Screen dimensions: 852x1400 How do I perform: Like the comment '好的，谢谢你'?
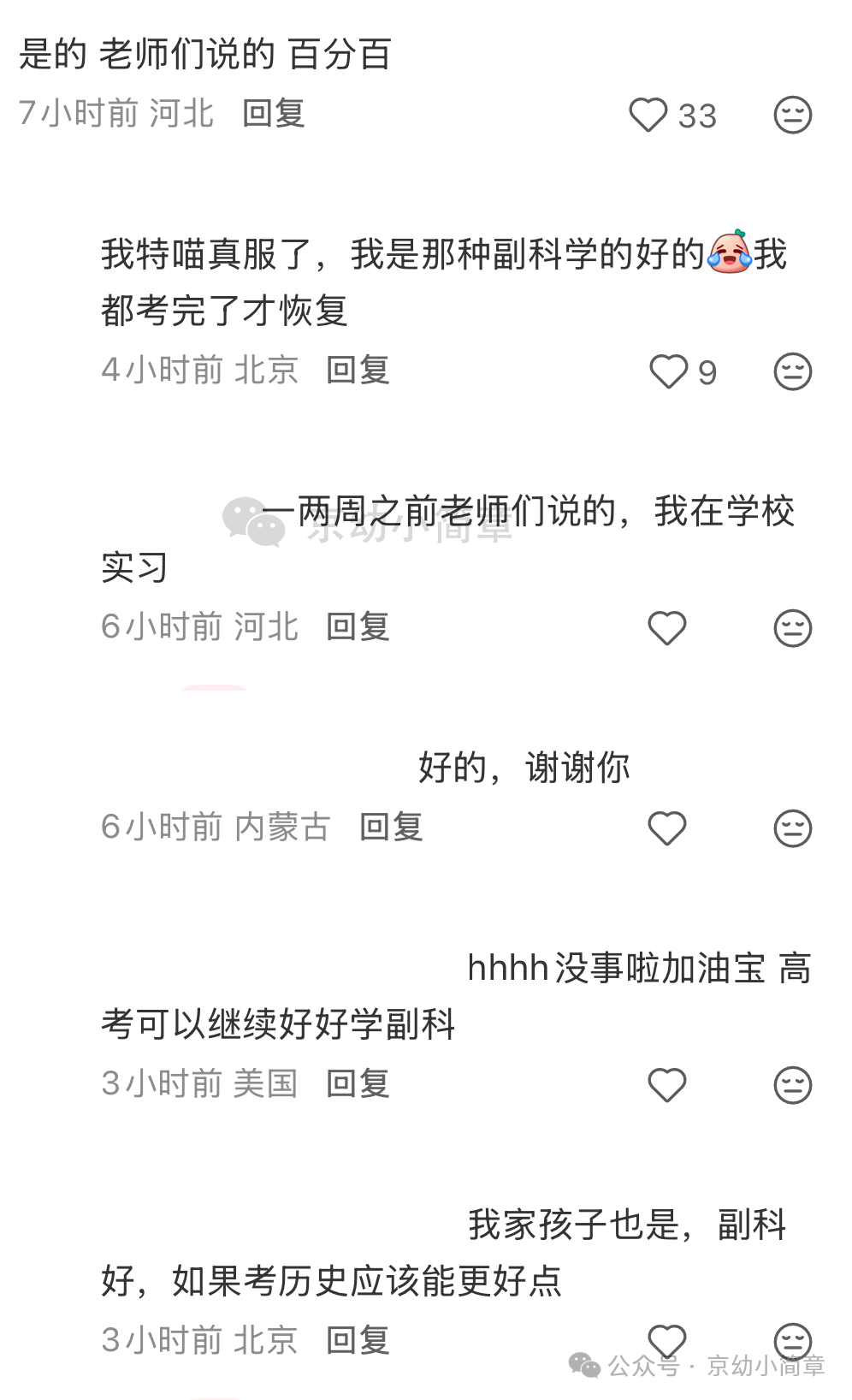click(x=667, y=828)
